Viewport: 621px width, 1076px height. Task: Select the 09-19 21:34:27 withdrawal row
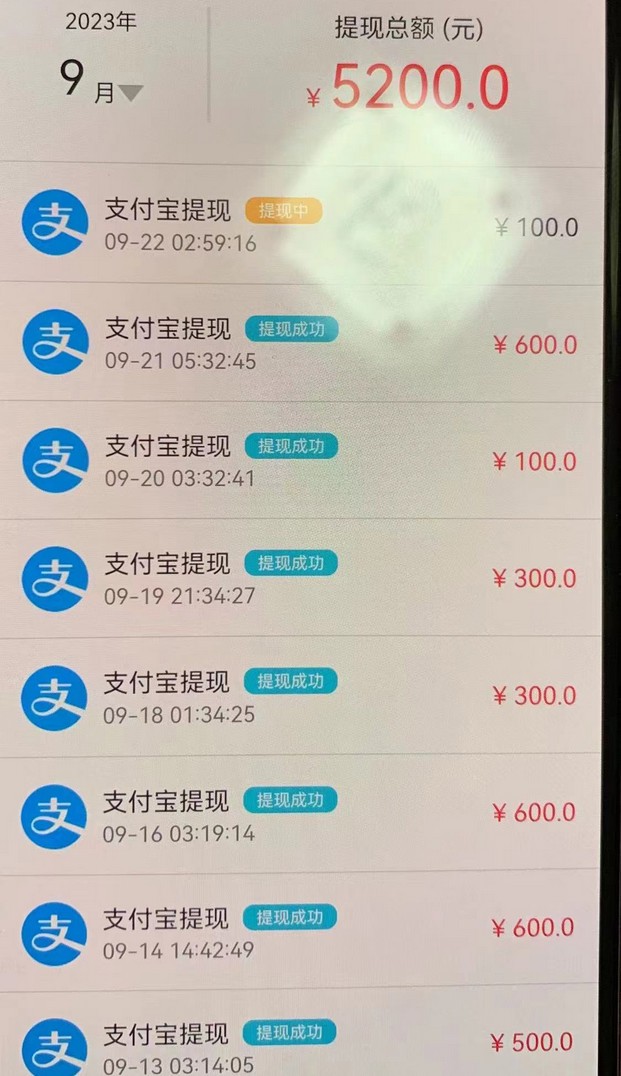(x=300, y=578)
